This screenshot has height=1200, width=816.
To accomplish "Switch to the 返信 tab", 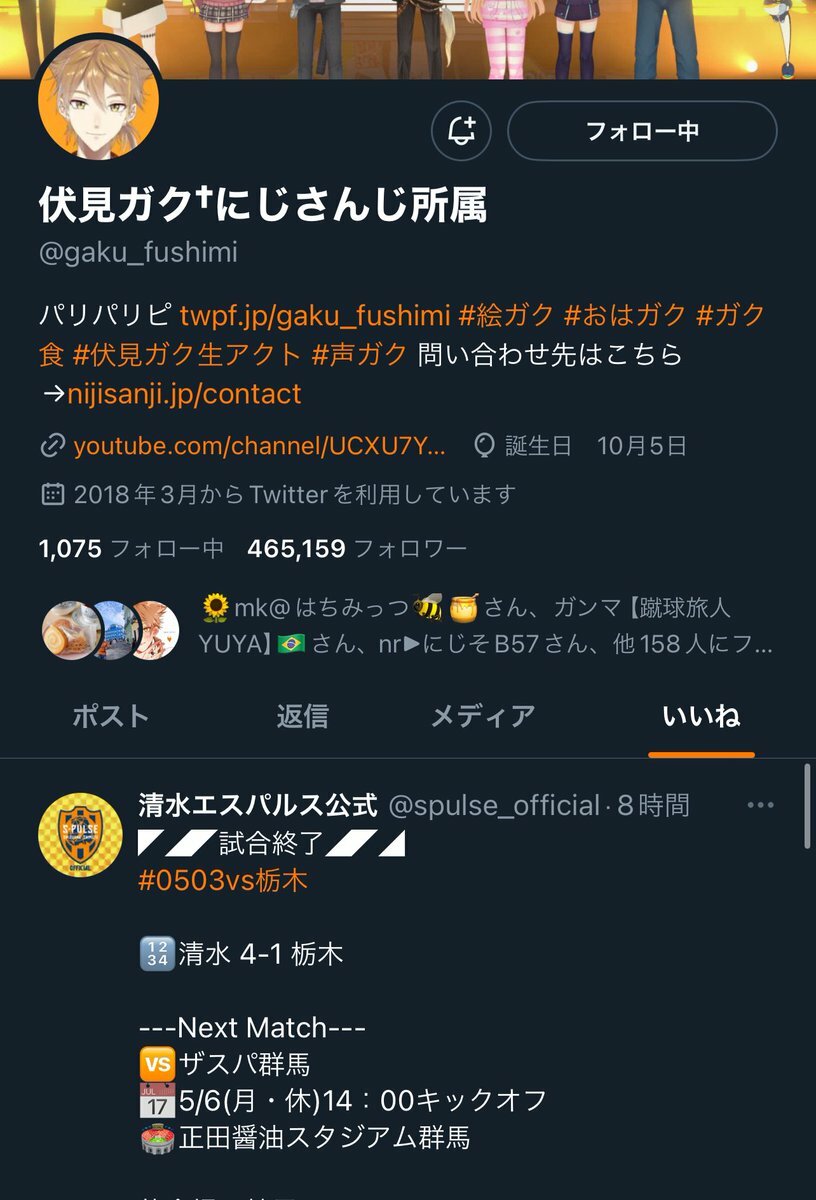I will click(x=302, y=716).
